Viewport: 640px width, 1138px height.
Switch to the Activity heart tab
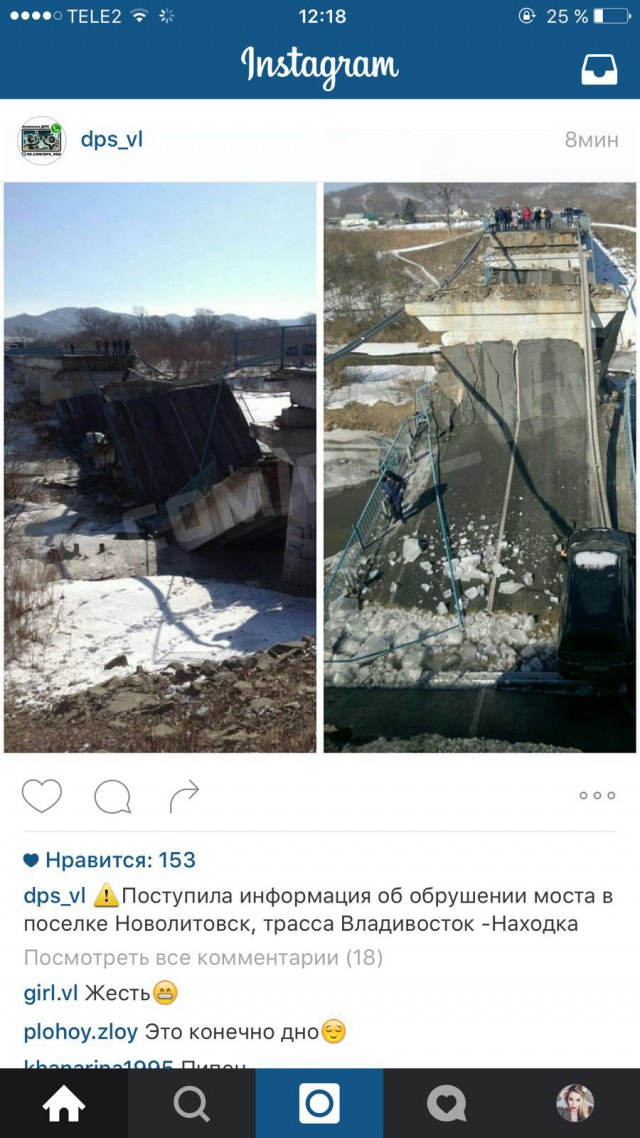click(x=447, y=1104)
